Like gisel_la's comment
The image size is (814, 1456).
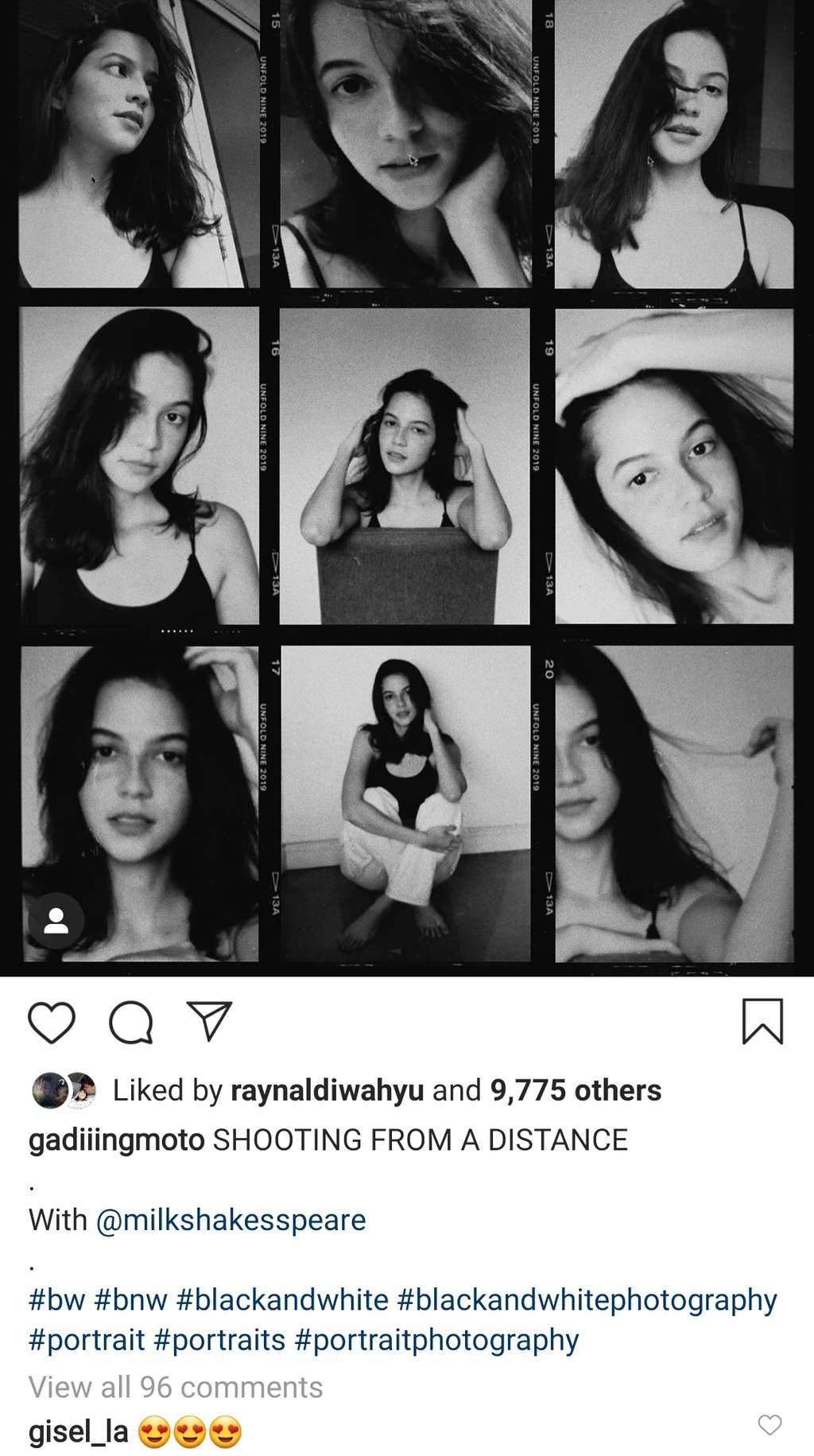769,1425
